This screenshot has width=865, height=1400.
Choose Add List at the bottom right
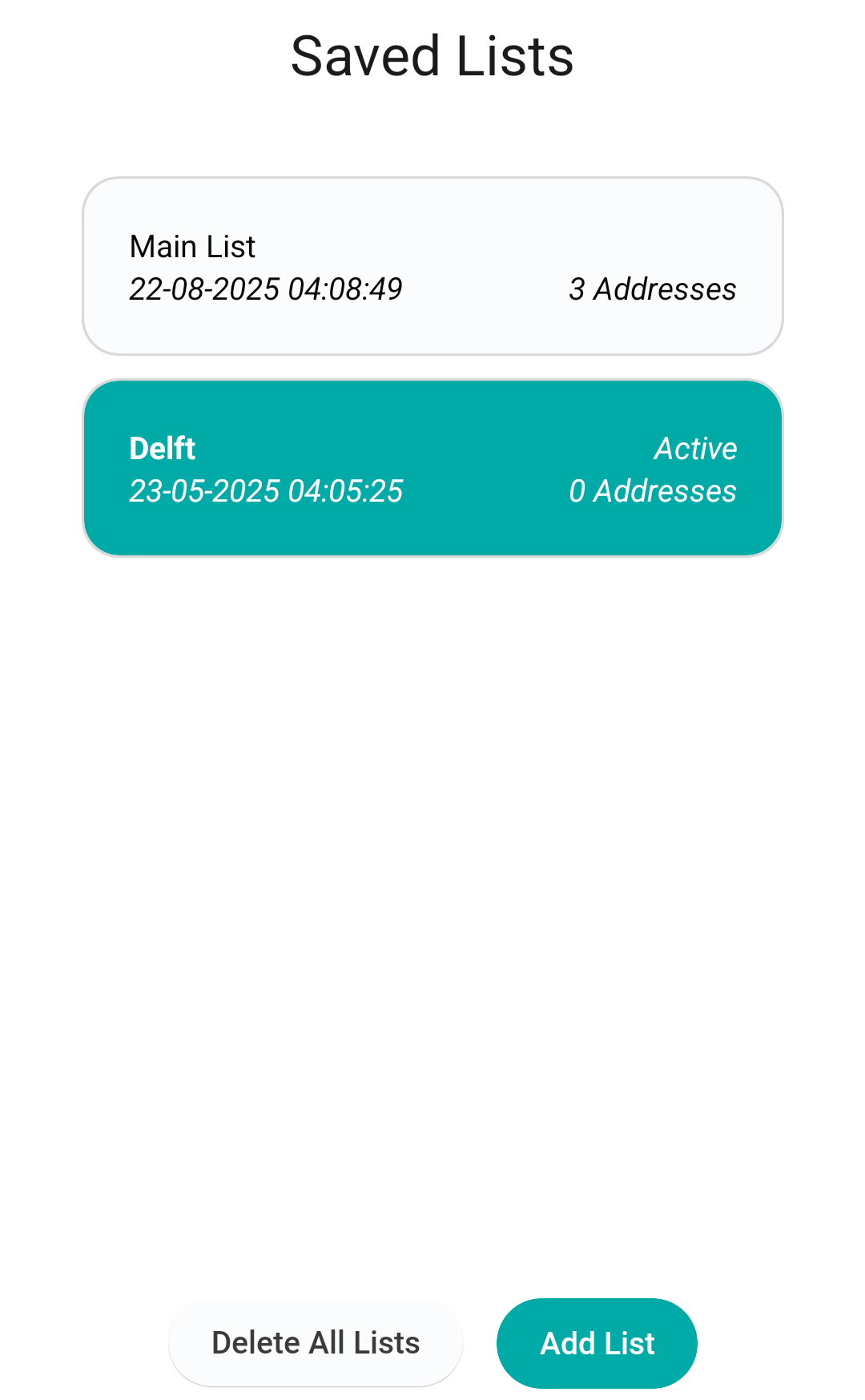(597, 1343)
